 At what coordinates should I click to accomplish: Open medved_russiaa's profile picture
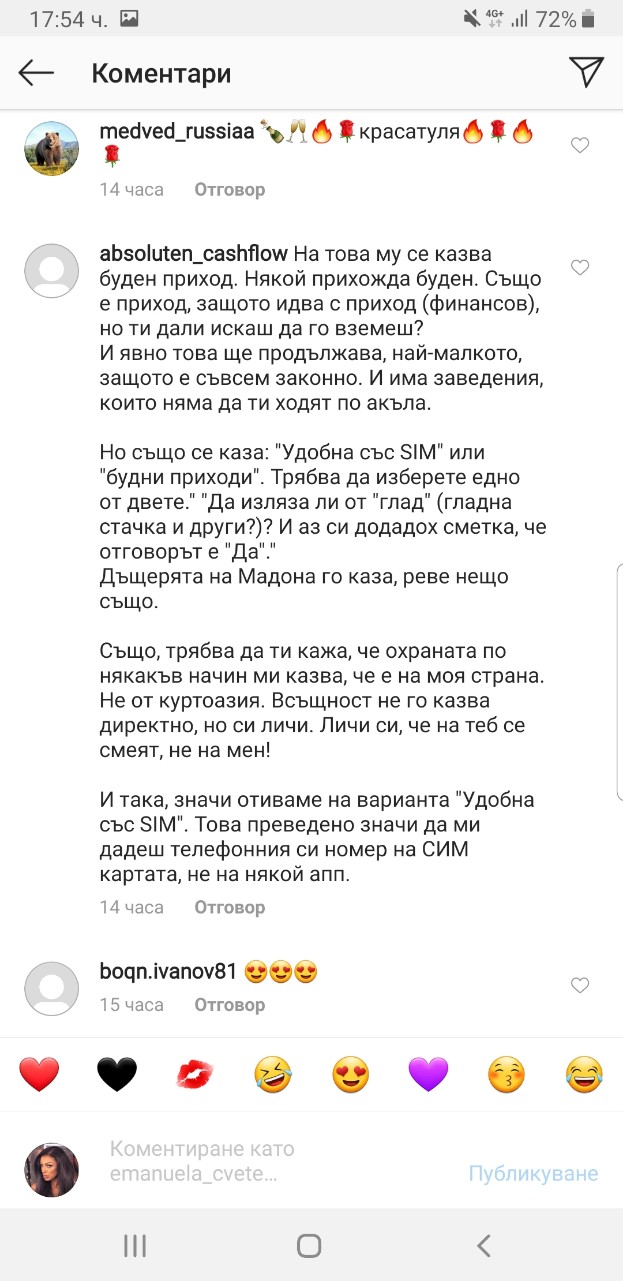pyautogui.click(x=50, y=150)
